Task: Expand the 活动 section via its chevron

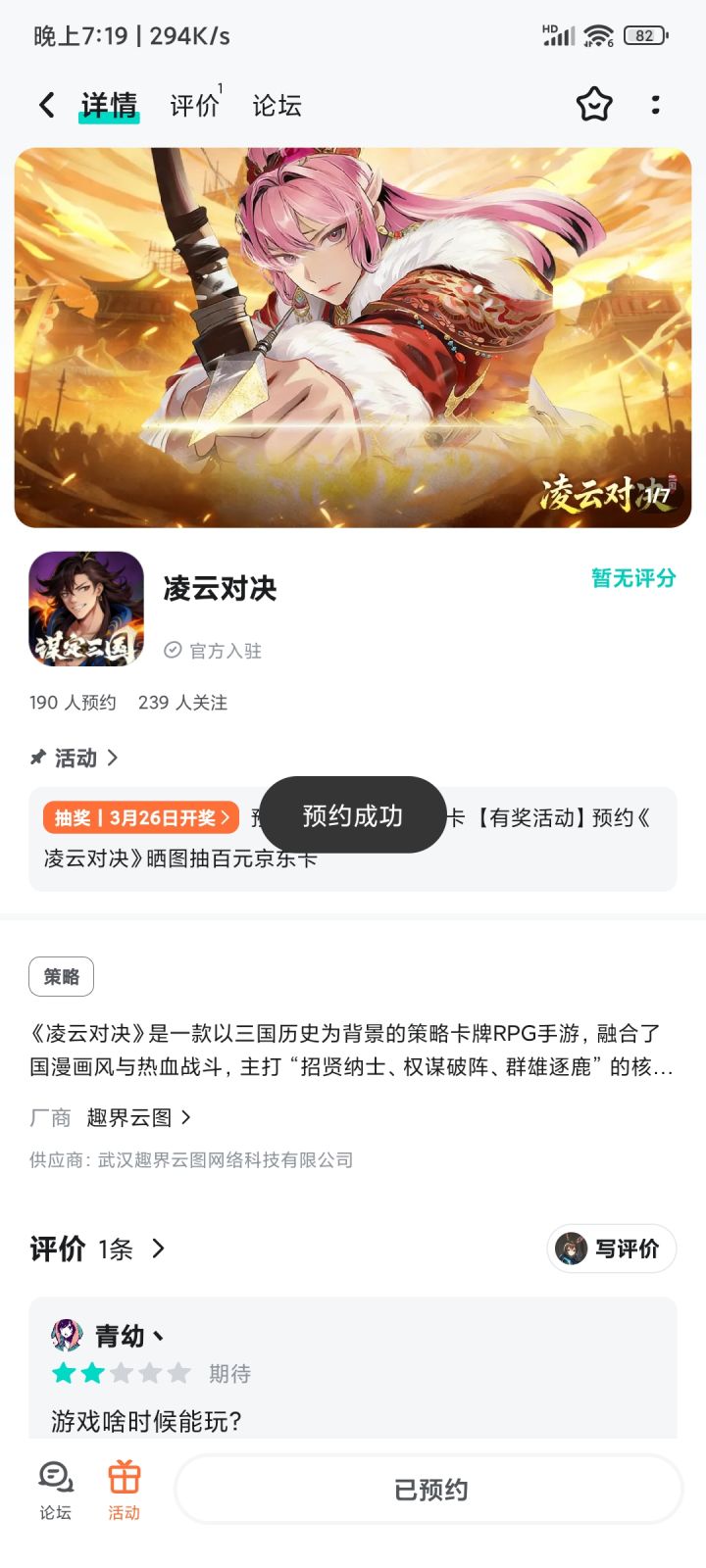Action: tap(113, 758)
